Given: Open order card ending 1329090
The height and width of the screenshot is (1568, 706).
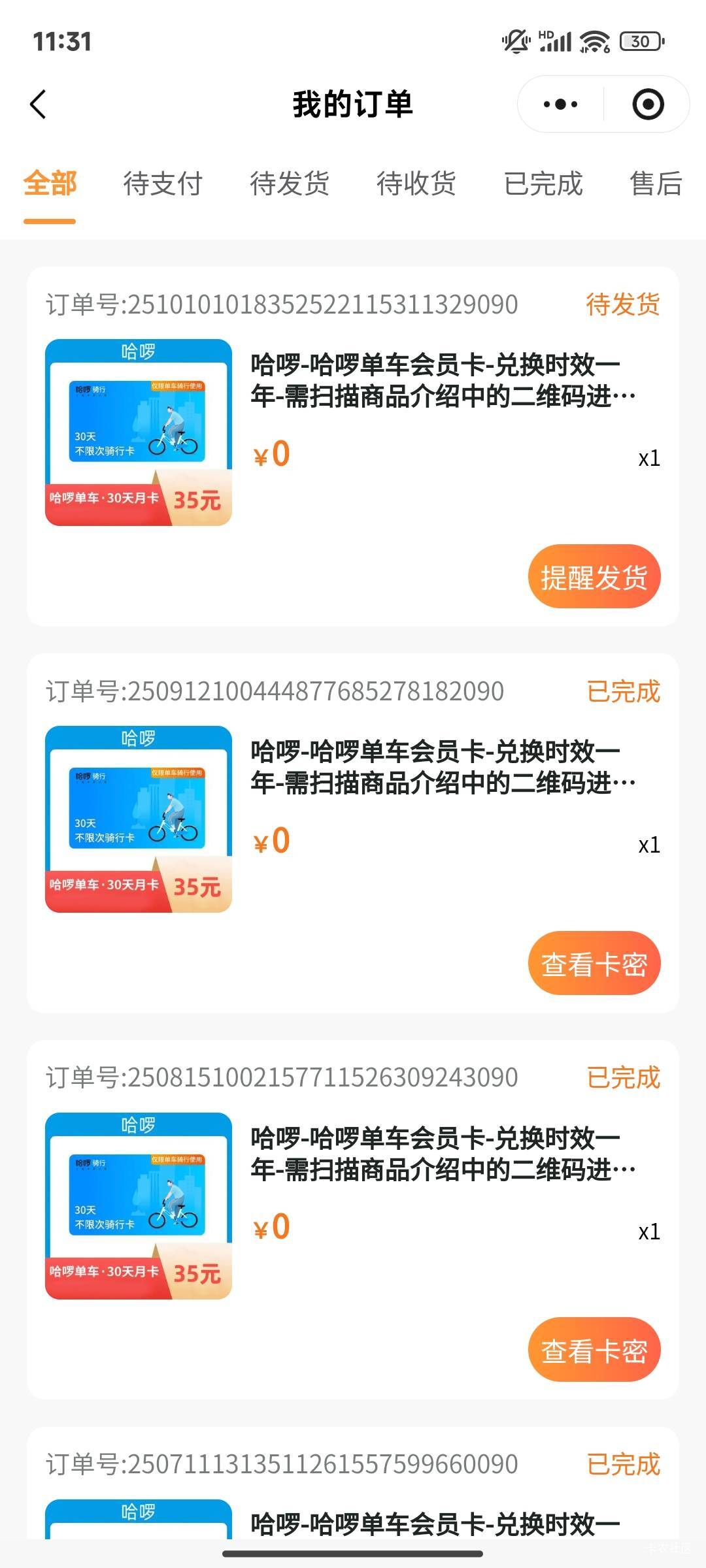Looking at the screenshot, I should 353,447.
